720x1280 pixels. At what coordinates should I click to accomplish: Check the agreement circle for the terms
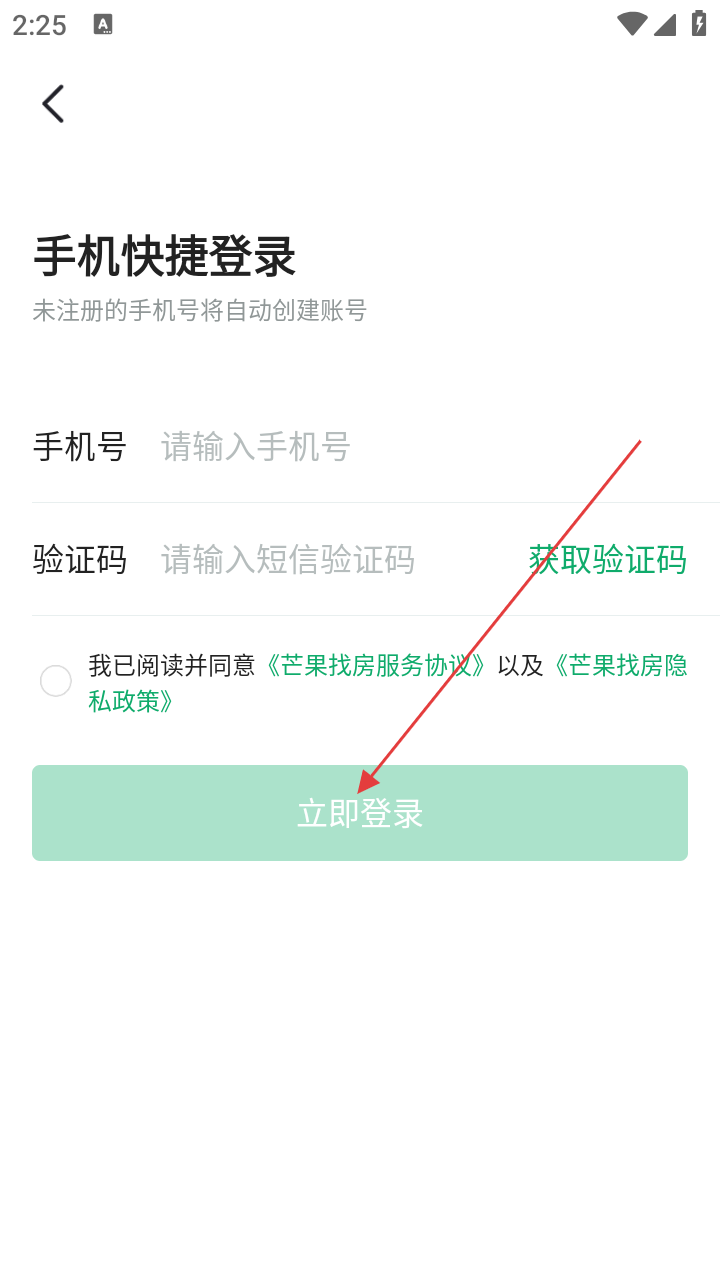[56, 681]
